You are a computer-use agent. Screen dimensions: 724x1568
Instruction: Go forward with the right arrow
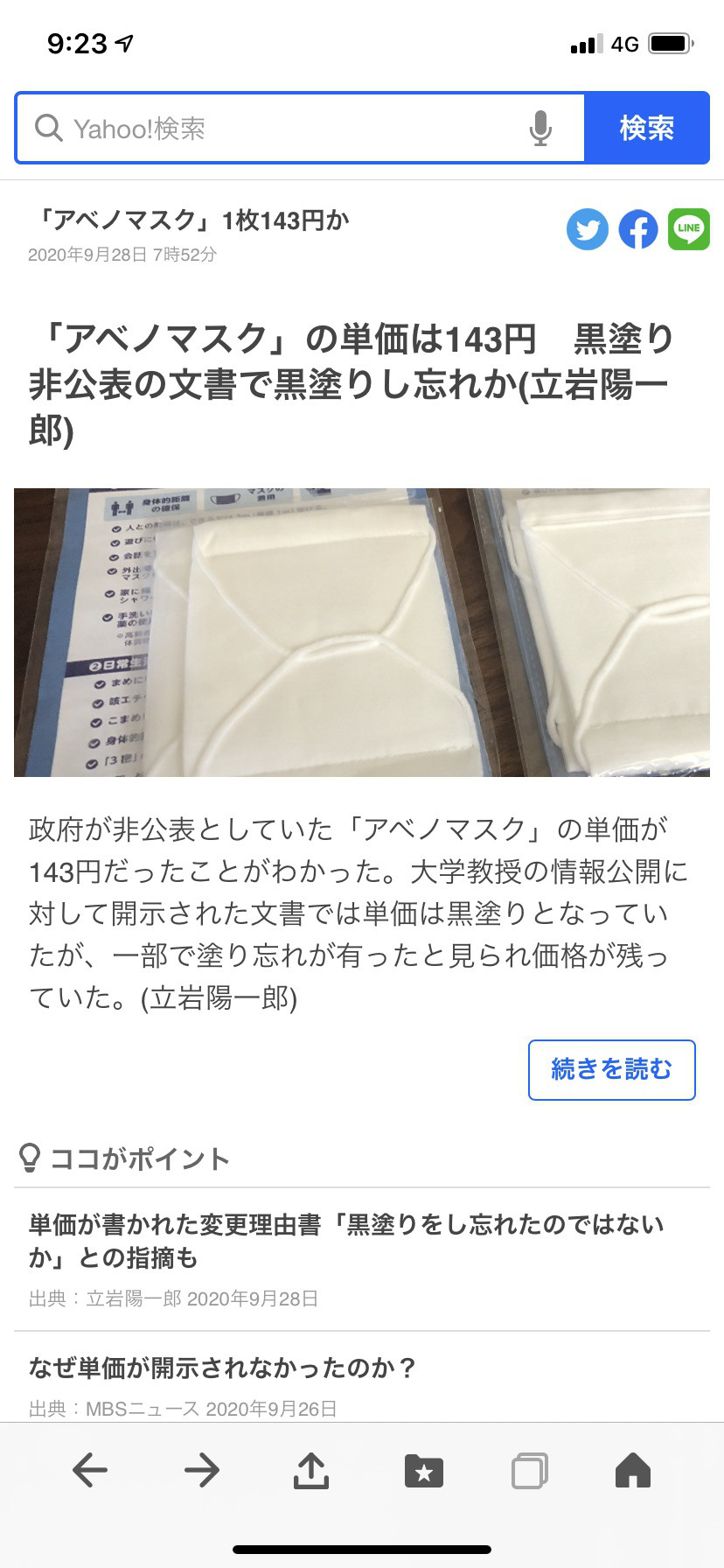201,1470
